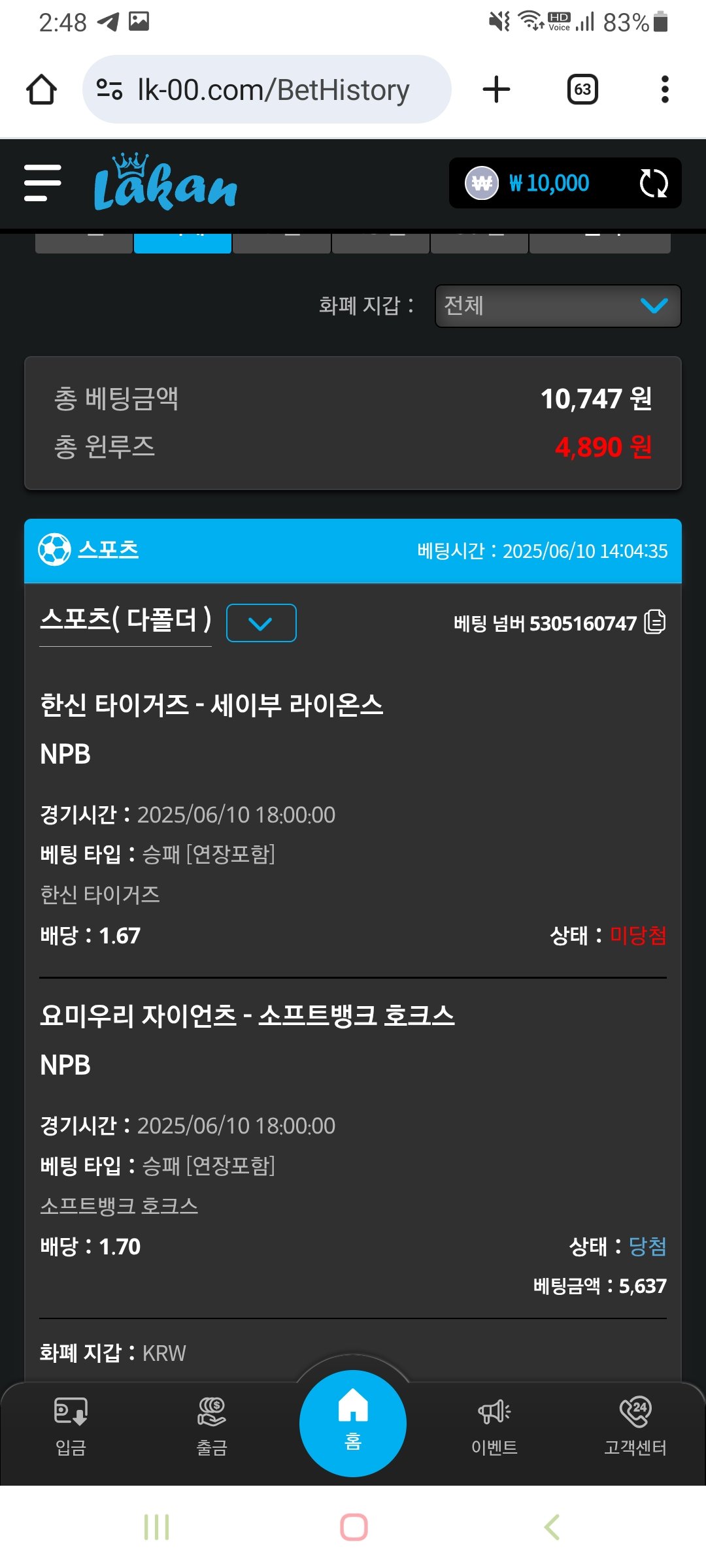This screenshot has width=706, height=1568.
Task: Contact 고객센터 support
Action: pos(635,1426)
